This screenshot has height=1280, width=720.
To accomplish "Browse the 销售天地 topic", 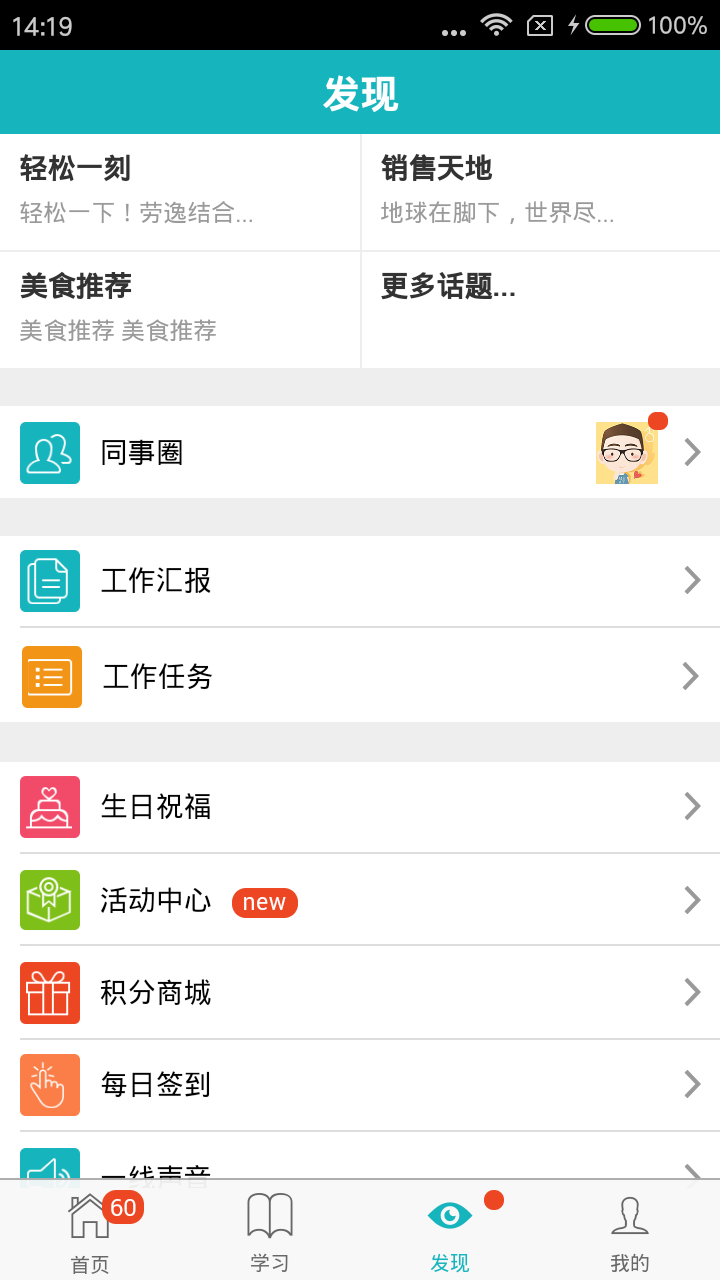I will click(x=540, y=190).
